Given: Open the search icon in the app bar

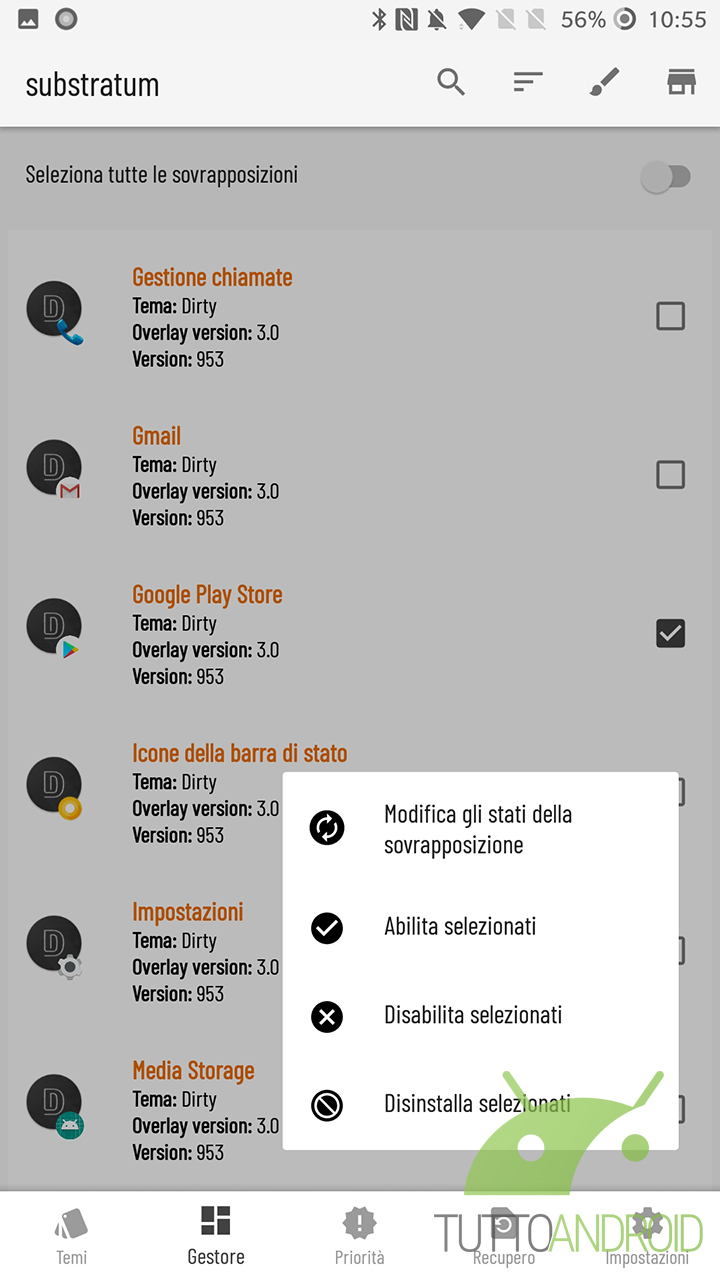Looking at the screenshot, I should 451,82.
